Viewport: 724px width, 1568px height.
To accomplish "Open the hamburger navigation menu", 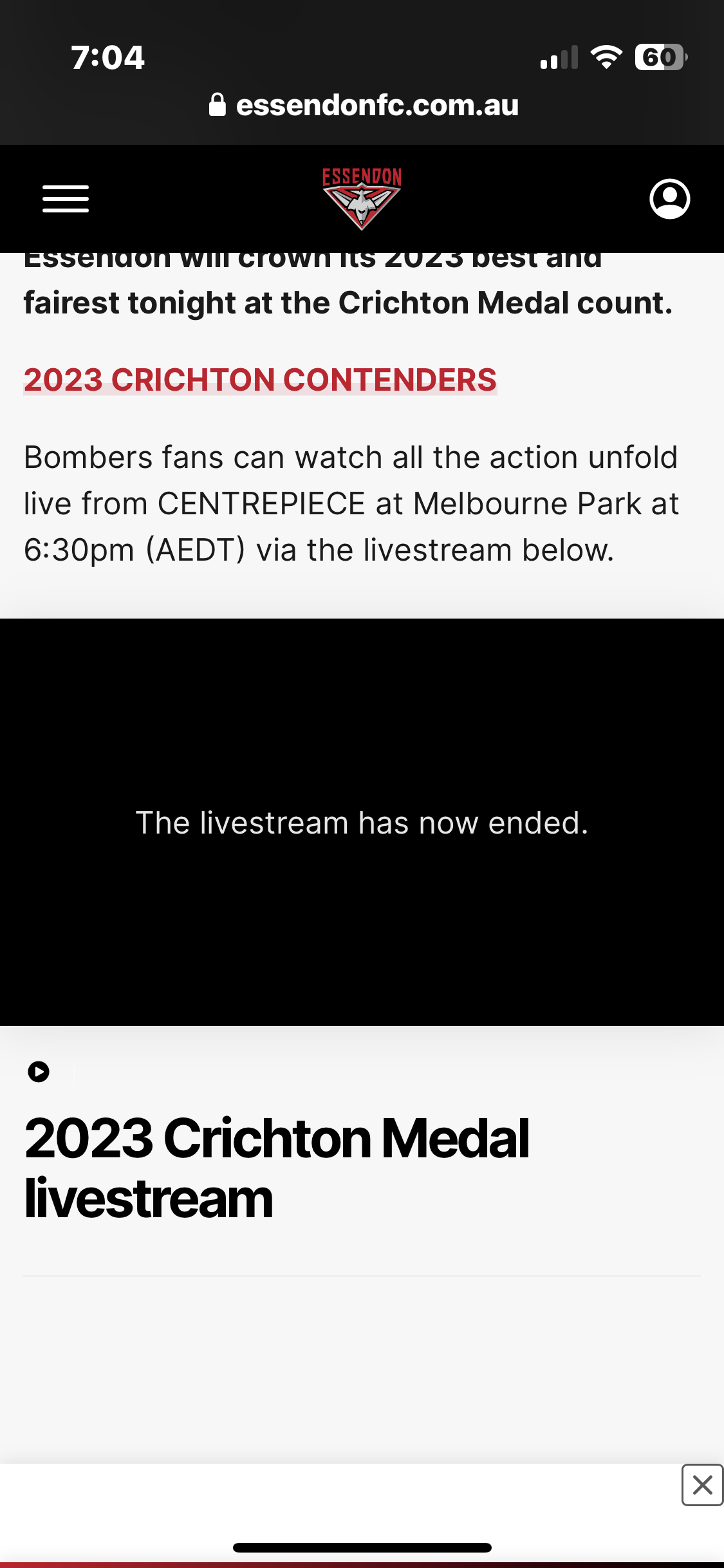I will (x=66, y=199).
